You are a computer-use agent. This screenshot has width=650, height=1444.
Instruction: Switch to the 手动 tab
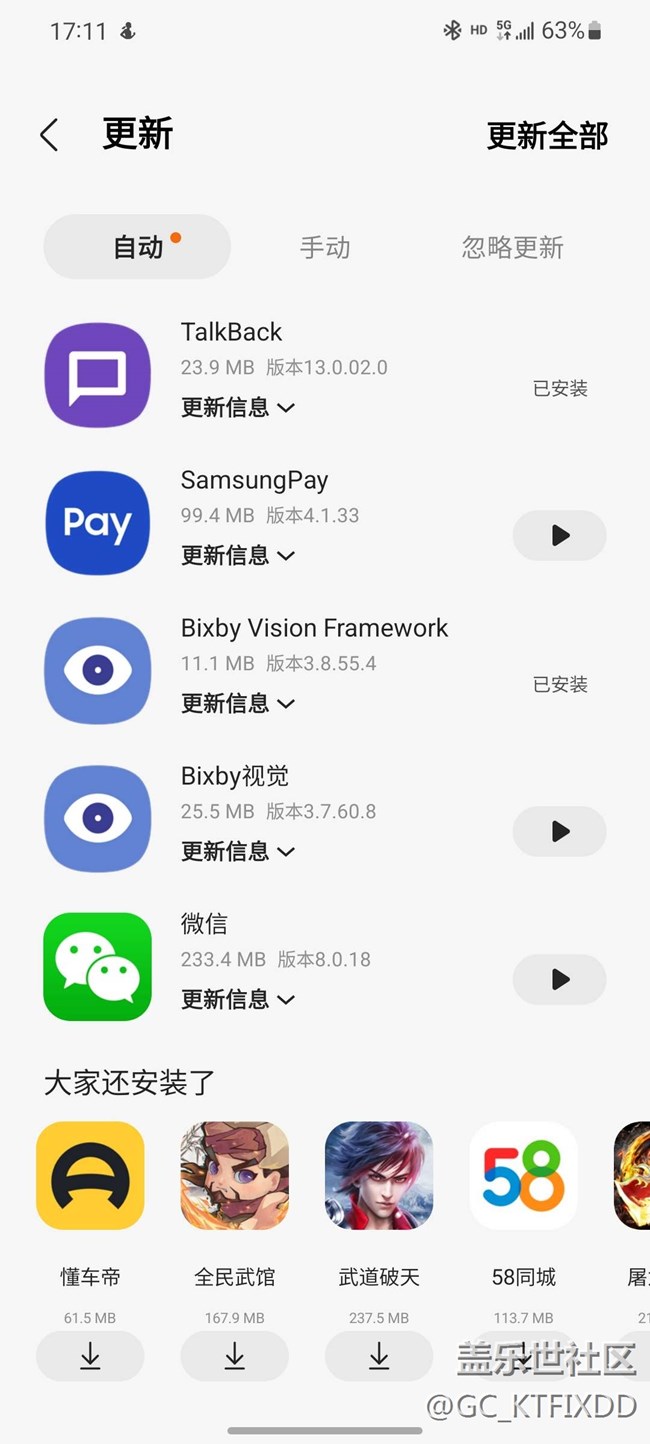(x=325, y=247)
